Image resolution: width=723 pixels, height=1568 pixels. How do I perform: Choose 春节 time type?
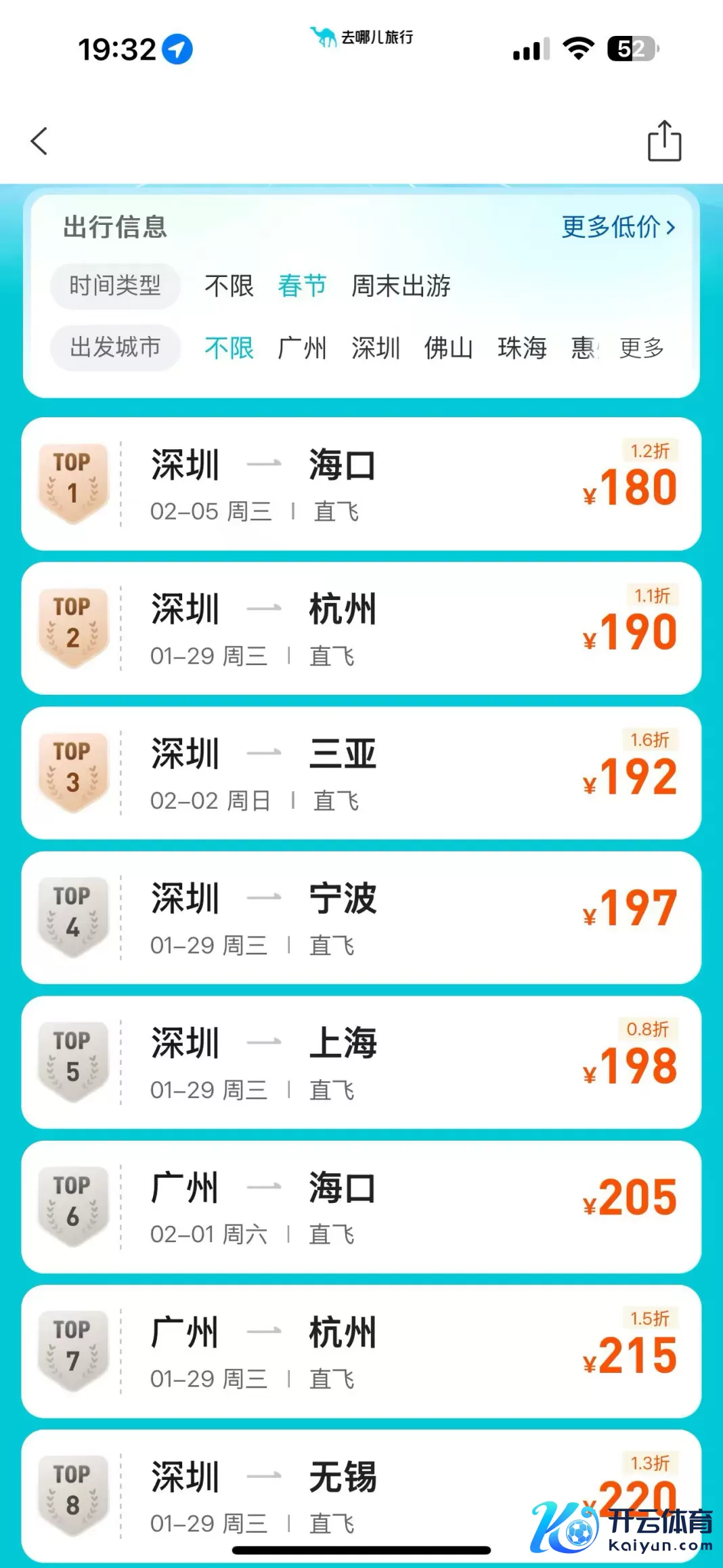(x=302, y=286)
